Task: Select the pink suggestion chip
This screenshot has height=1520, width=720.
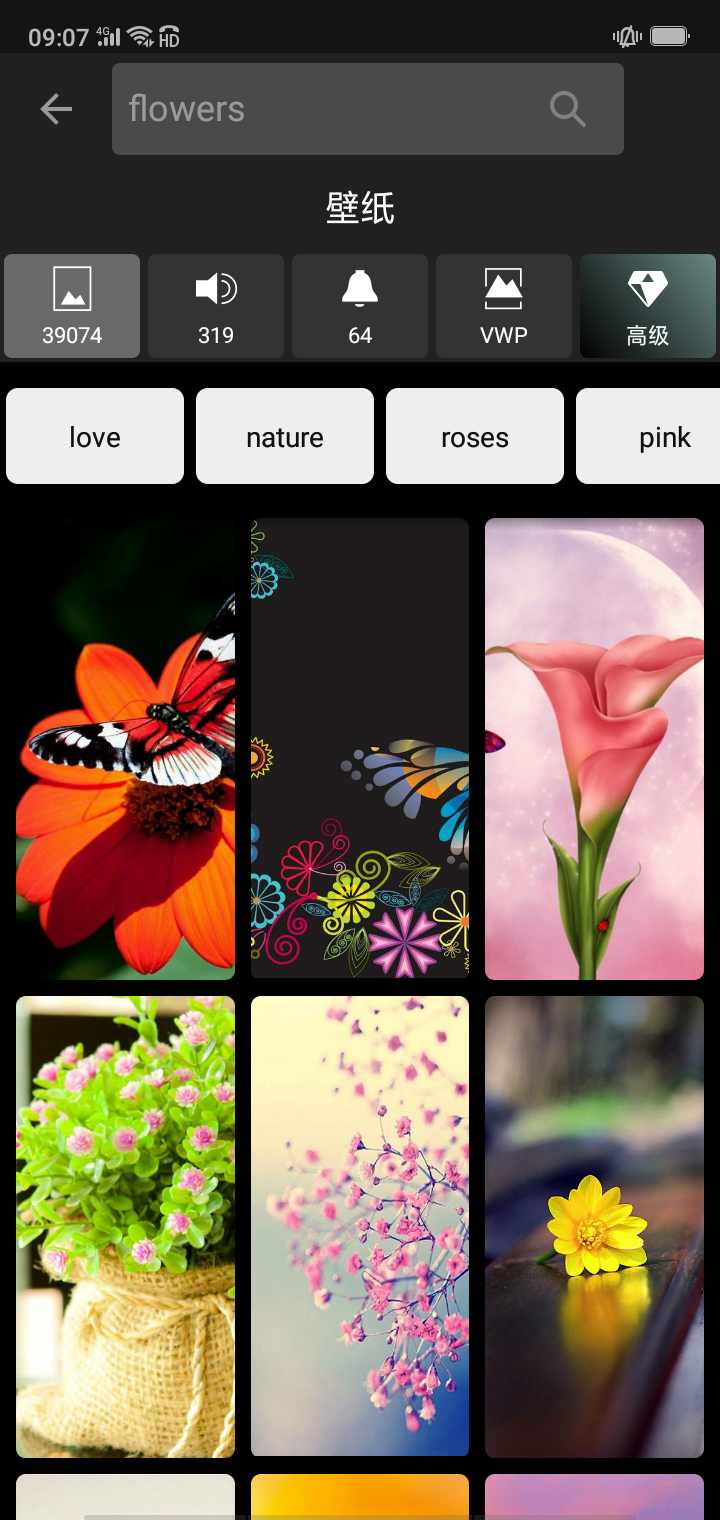Action: (663, 436)
